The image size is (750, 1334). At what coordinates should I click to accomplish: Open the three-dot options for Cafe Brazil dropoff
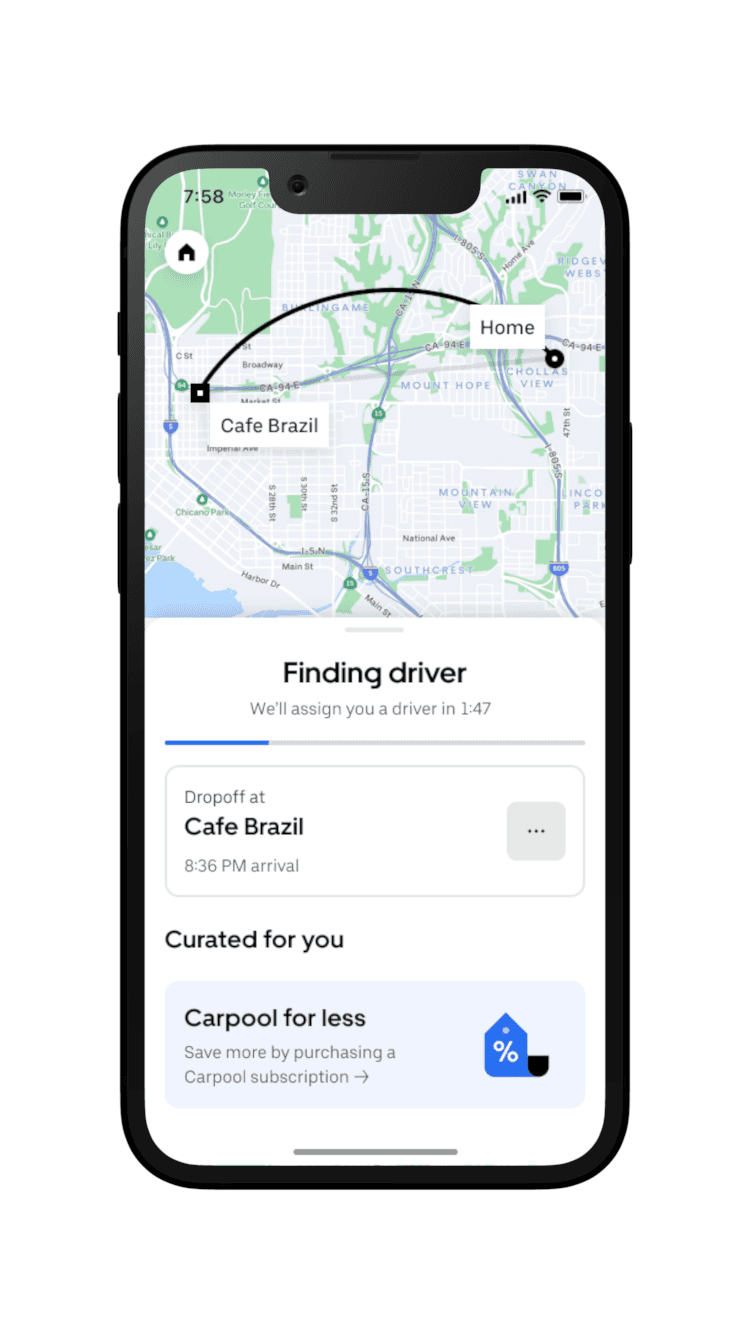click(x=536, y=831)
